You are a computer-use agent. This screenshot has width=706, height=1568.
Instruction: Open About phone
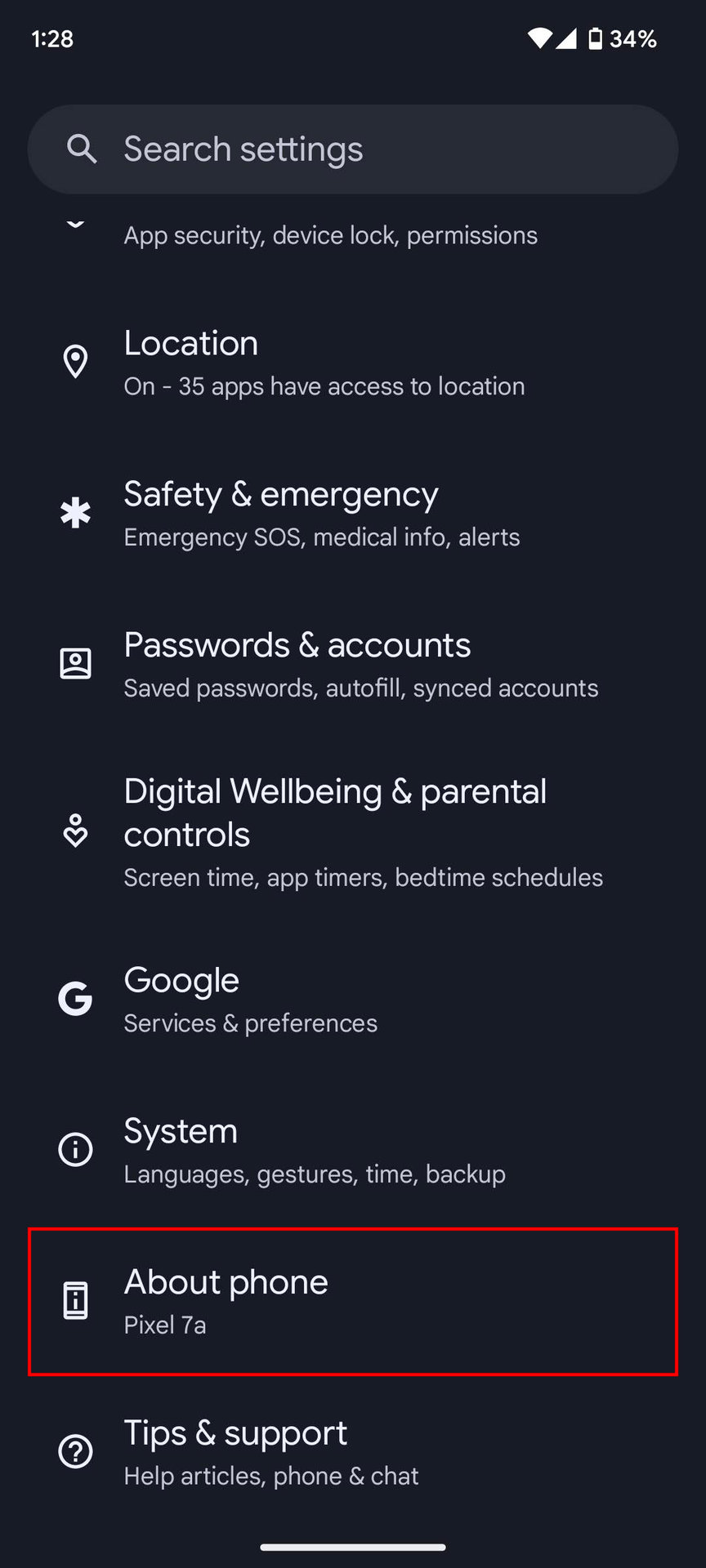tap(353, 1302)
